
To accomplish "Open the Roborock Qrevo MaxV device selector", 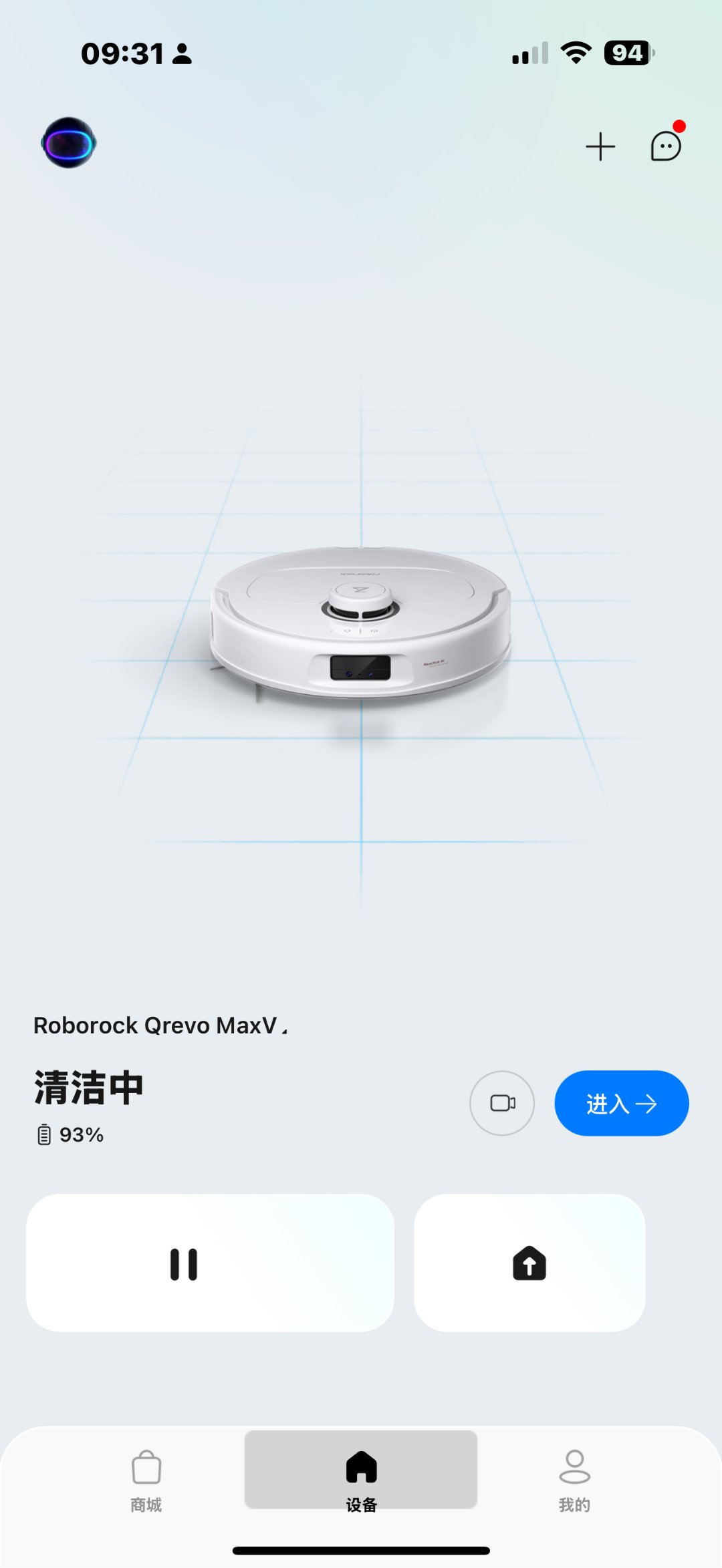I will click(160, 1026).
